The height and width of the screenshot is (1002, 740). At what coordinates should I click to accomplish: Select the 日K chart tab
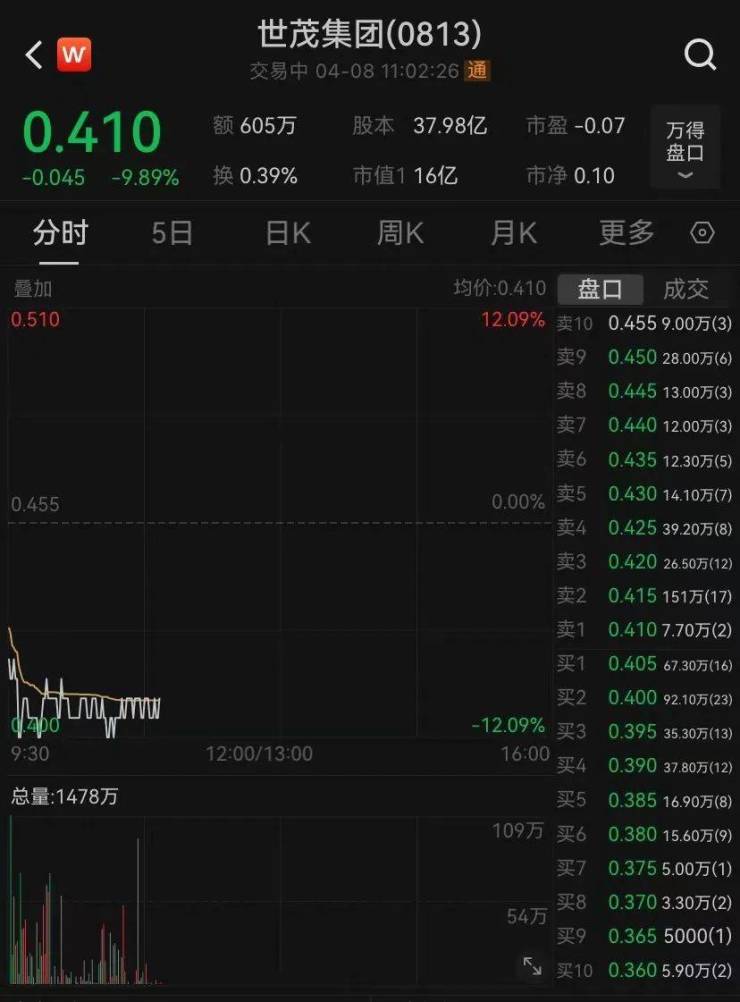pos(288,234)
